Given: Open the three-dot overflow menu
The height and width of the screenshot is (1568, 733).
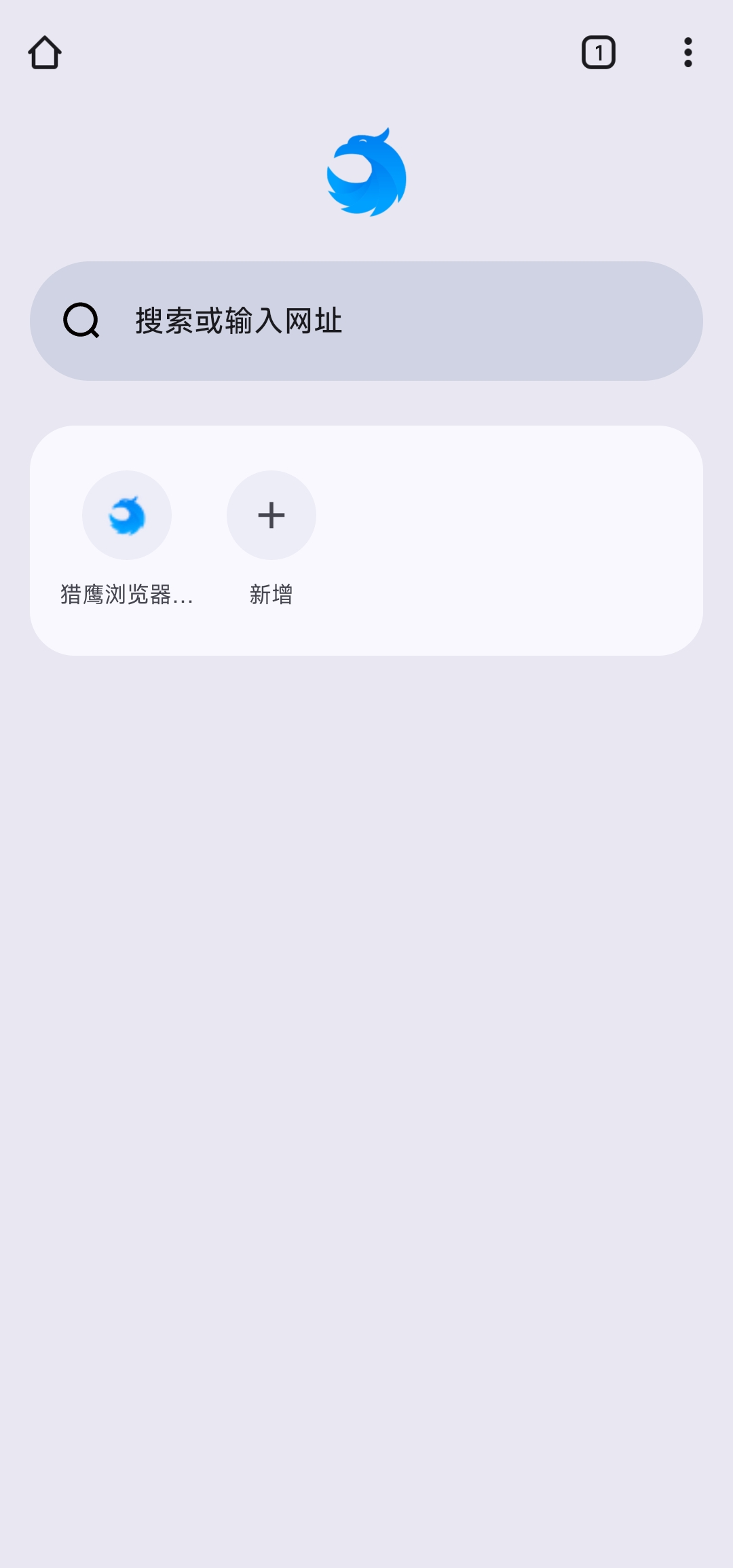Looking at the screenshot, I should click(x=688, y=53).
